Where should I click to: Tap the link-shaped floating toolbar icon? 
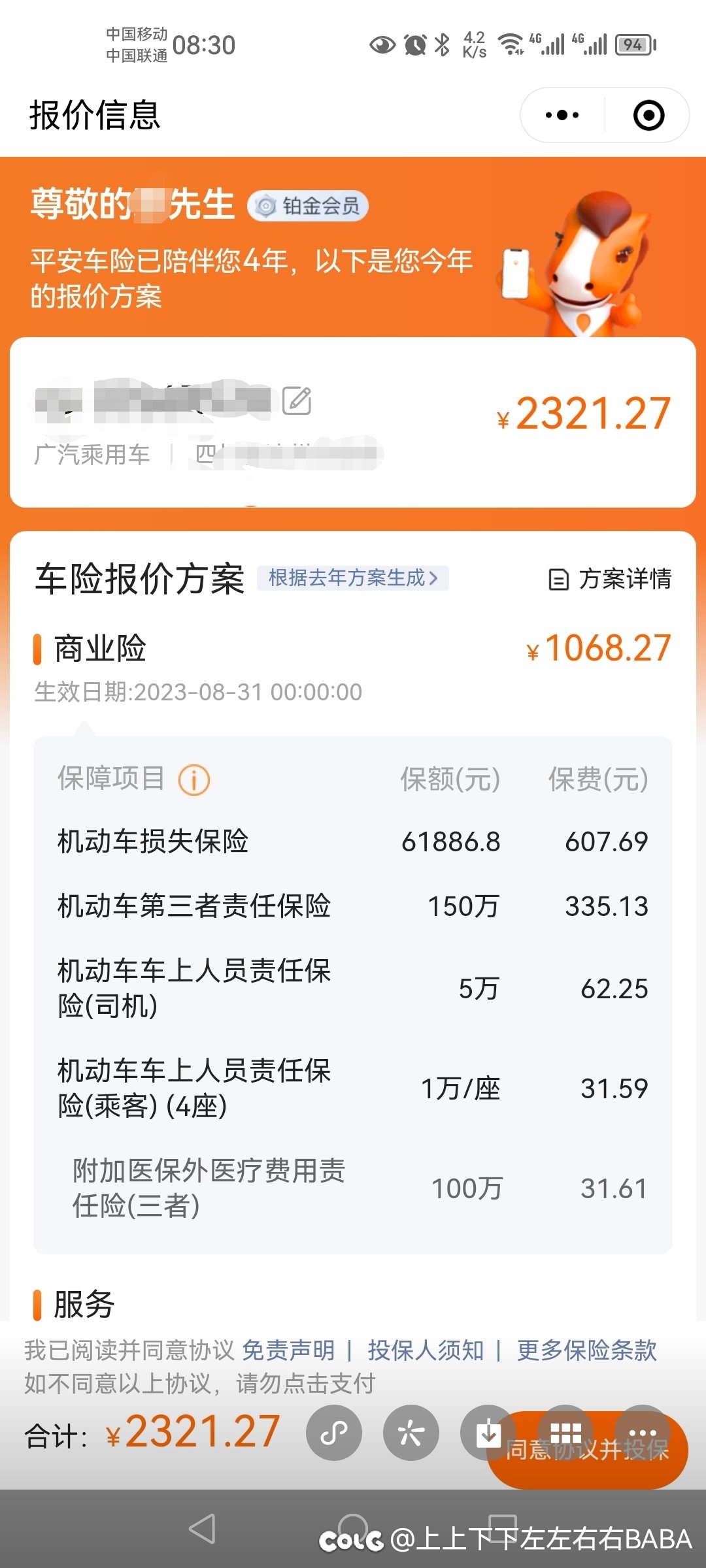pos(334,1433)
